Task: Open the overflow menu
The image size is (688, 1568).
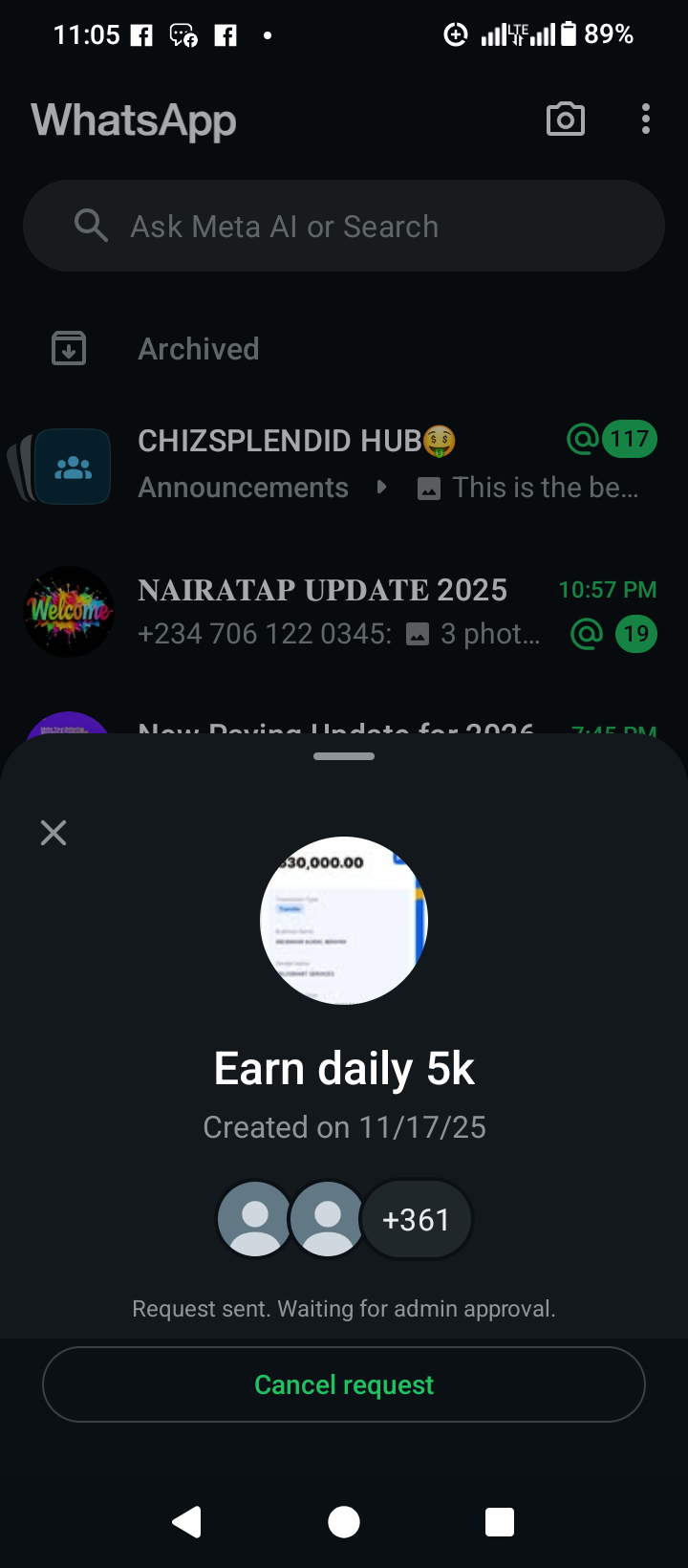Action: (646, 120)
